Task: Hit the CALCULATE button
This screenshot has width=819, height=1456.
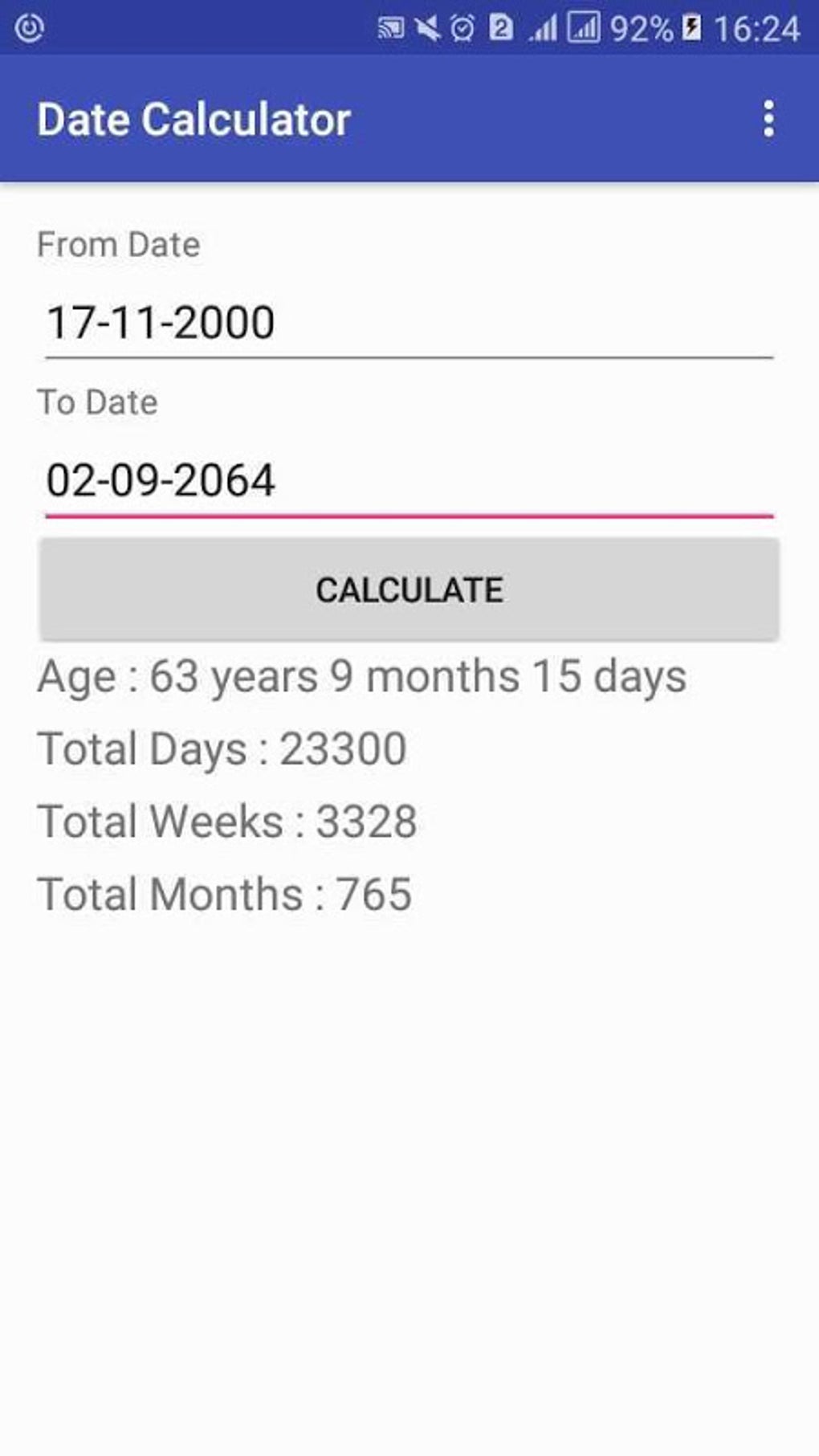Action: pyautogui.click(x=409, y=589)
